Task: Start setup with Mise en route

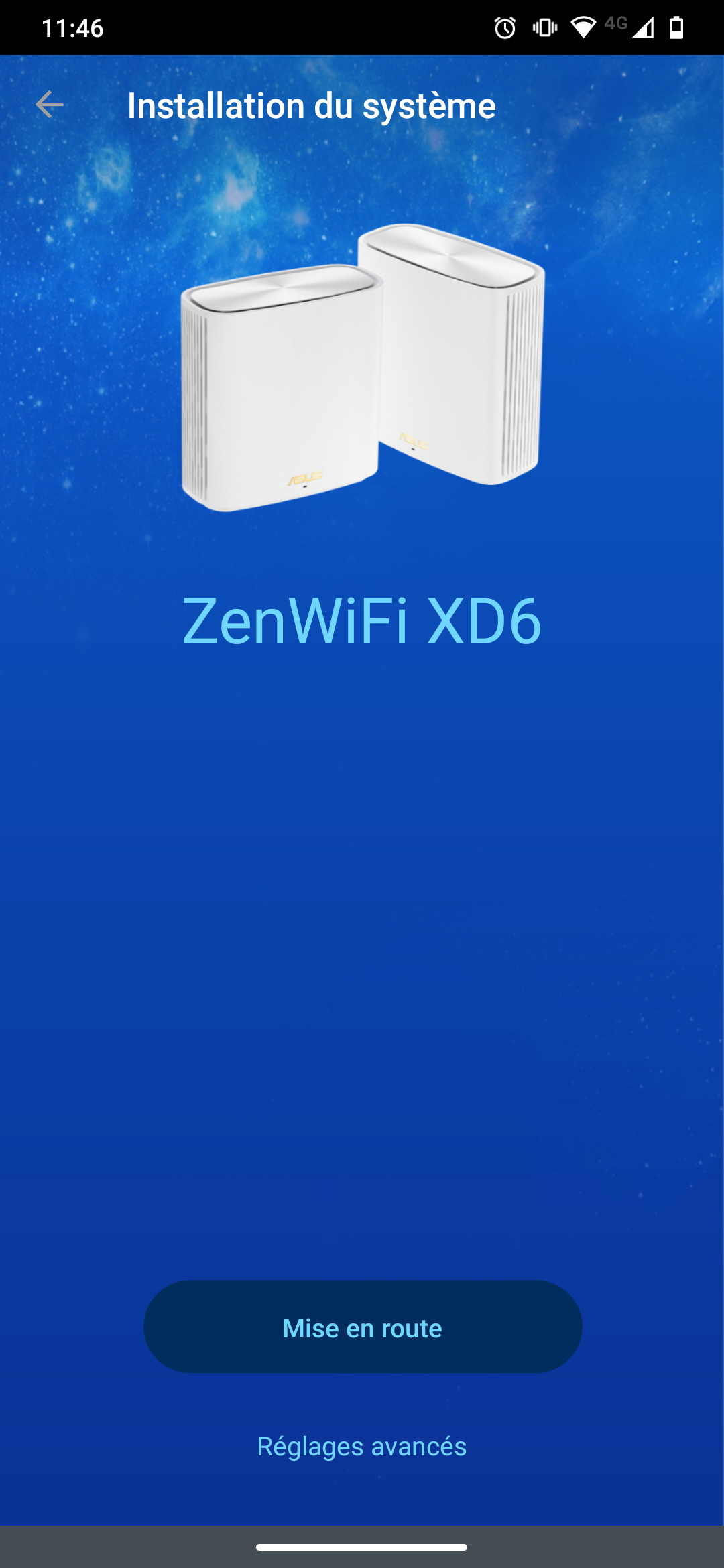Action: [x=363, y=1327]
